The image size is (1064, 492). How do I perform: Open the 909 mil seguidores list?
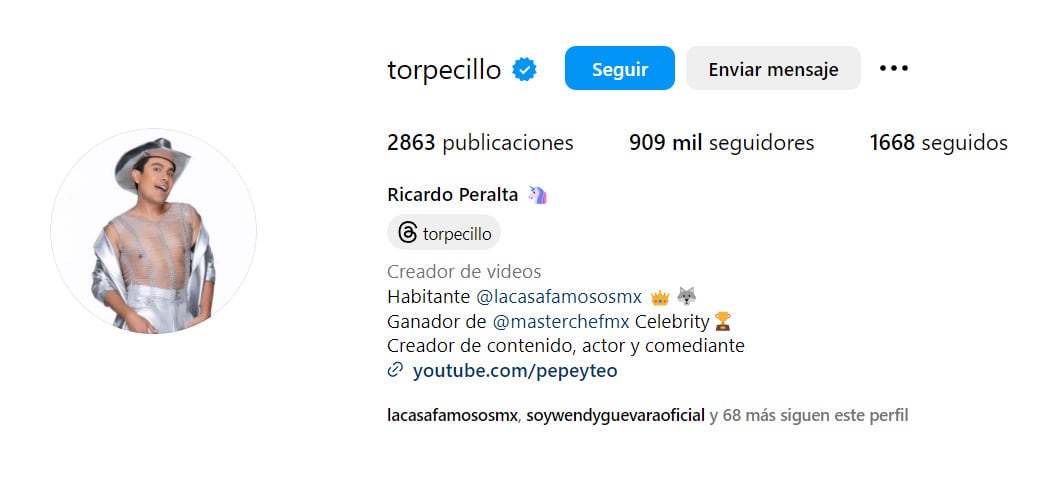tap(721, 143)
